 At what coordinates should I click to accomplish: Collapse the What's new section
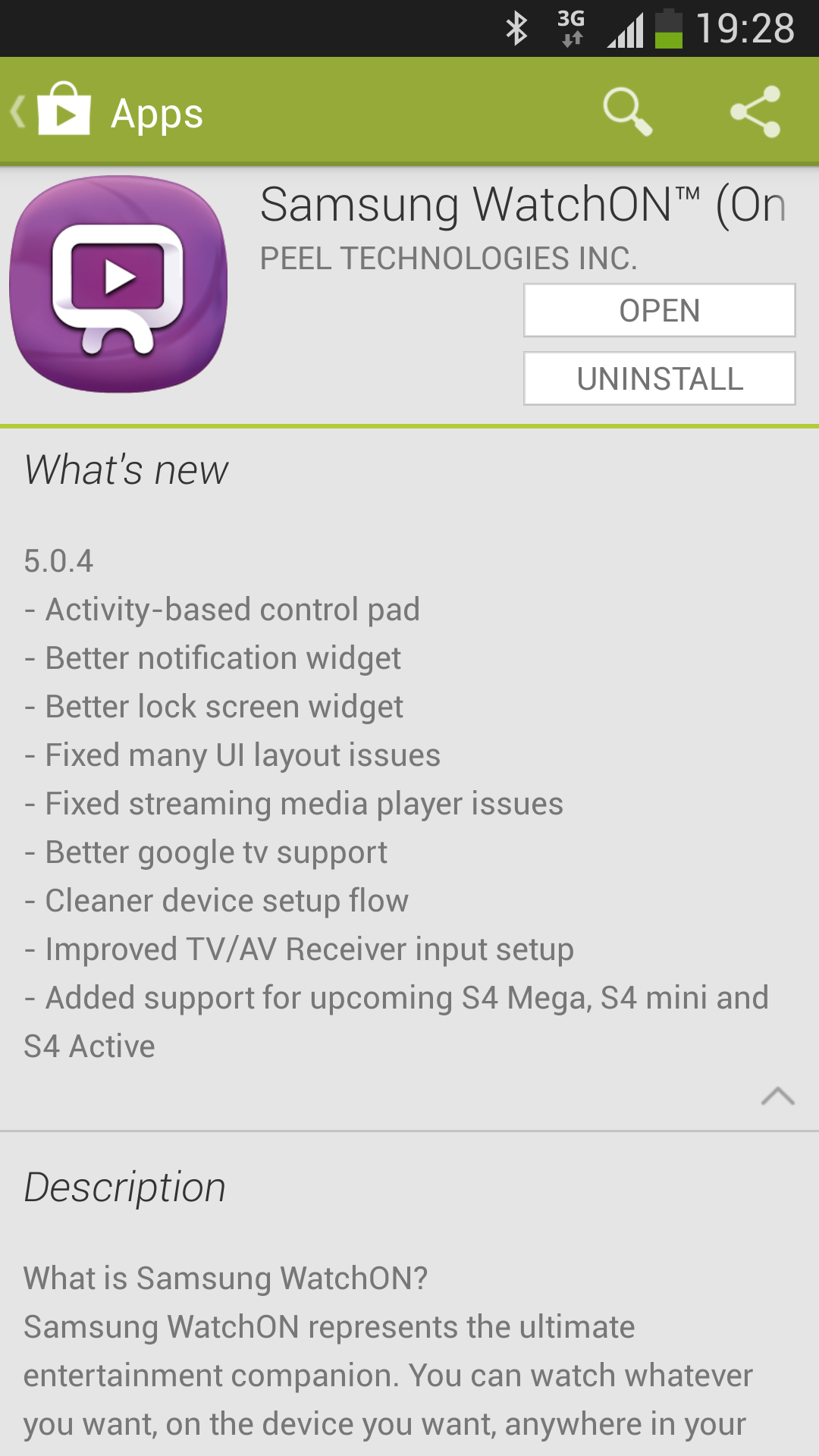[777, 1096]
